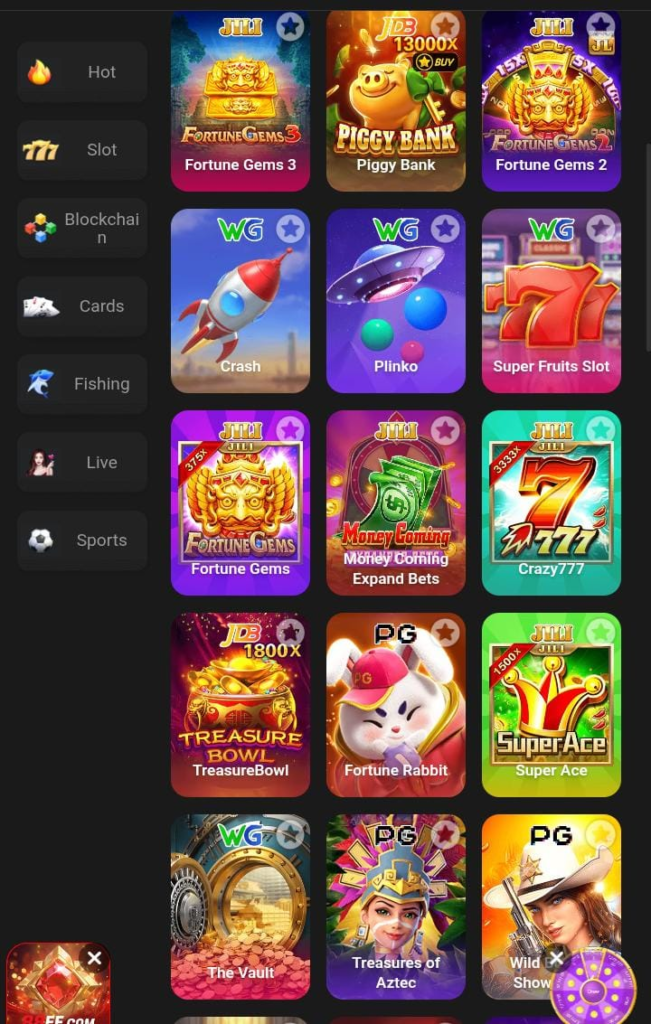Close the spinning wheel widget
This screenshot has height=1024, width=651.
557,960
